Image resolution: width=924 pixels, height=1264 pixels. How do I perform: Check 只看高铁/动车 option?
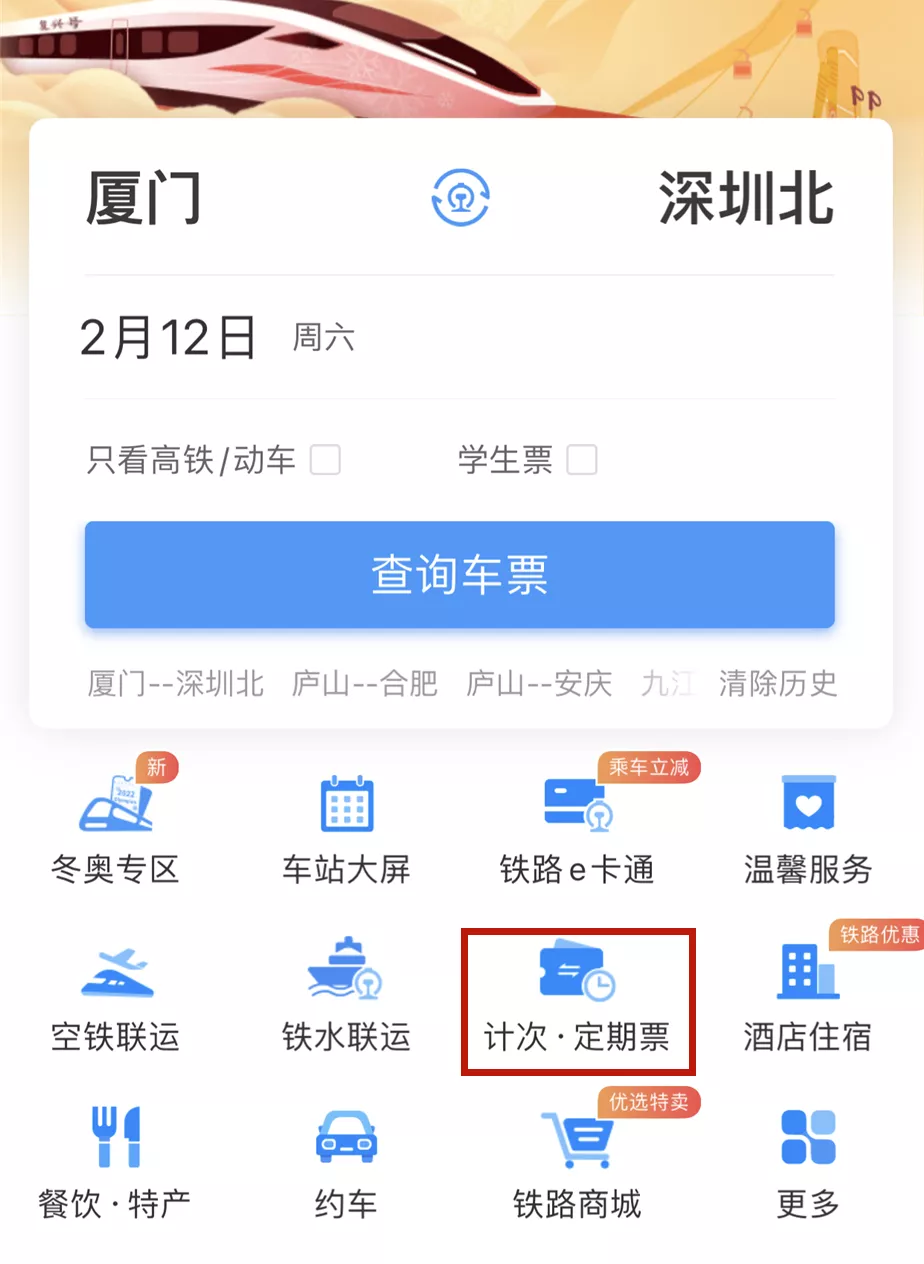coord(325,460)
